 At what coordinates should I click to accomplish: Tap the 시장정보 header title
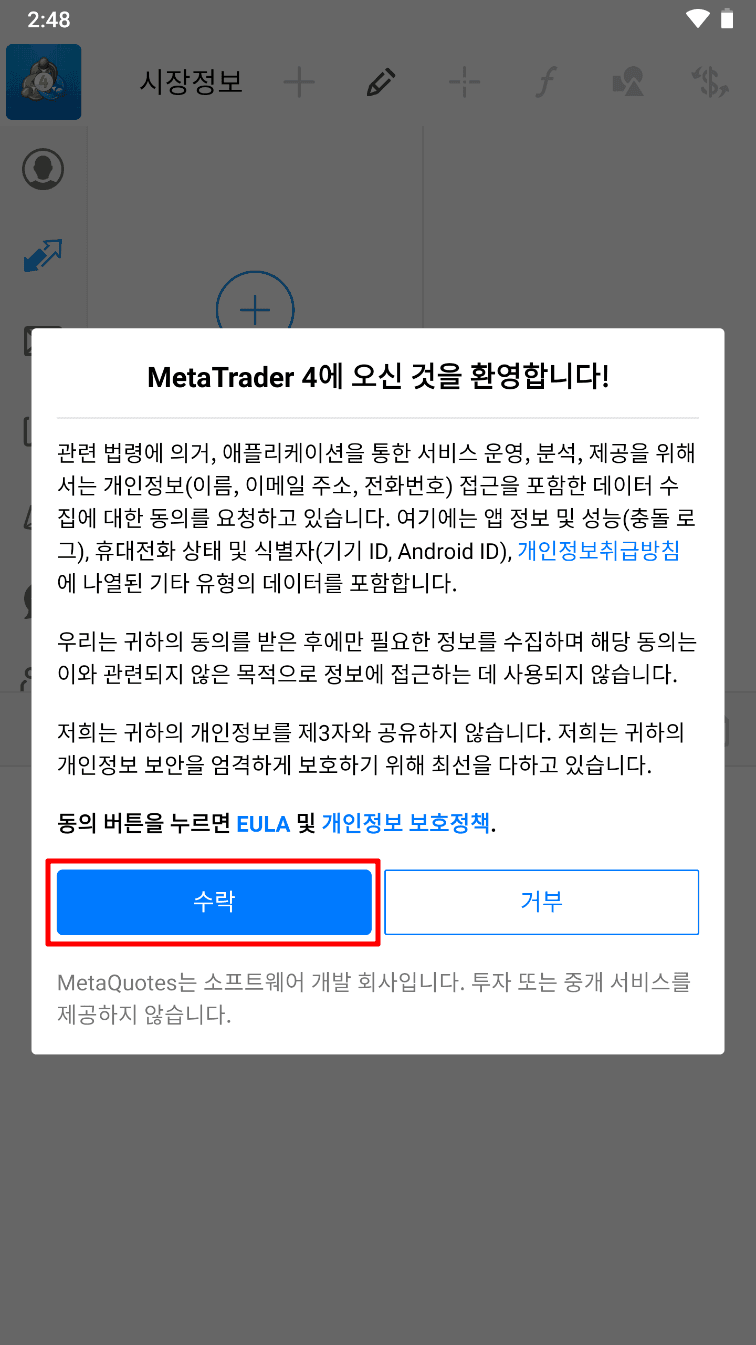click(188, 83)
